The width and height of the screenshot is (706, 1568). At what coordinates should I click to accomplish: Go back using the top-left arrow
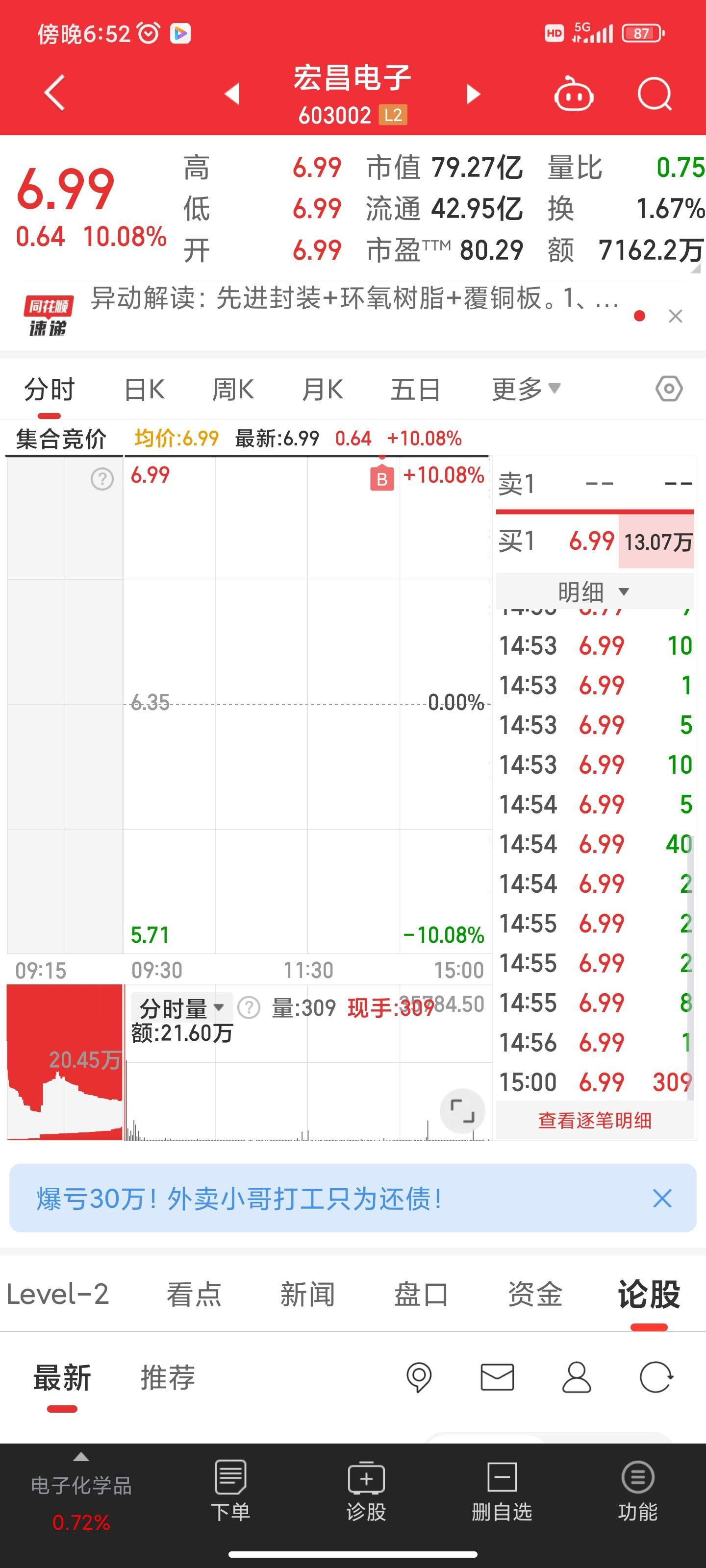tap(55, 93)
